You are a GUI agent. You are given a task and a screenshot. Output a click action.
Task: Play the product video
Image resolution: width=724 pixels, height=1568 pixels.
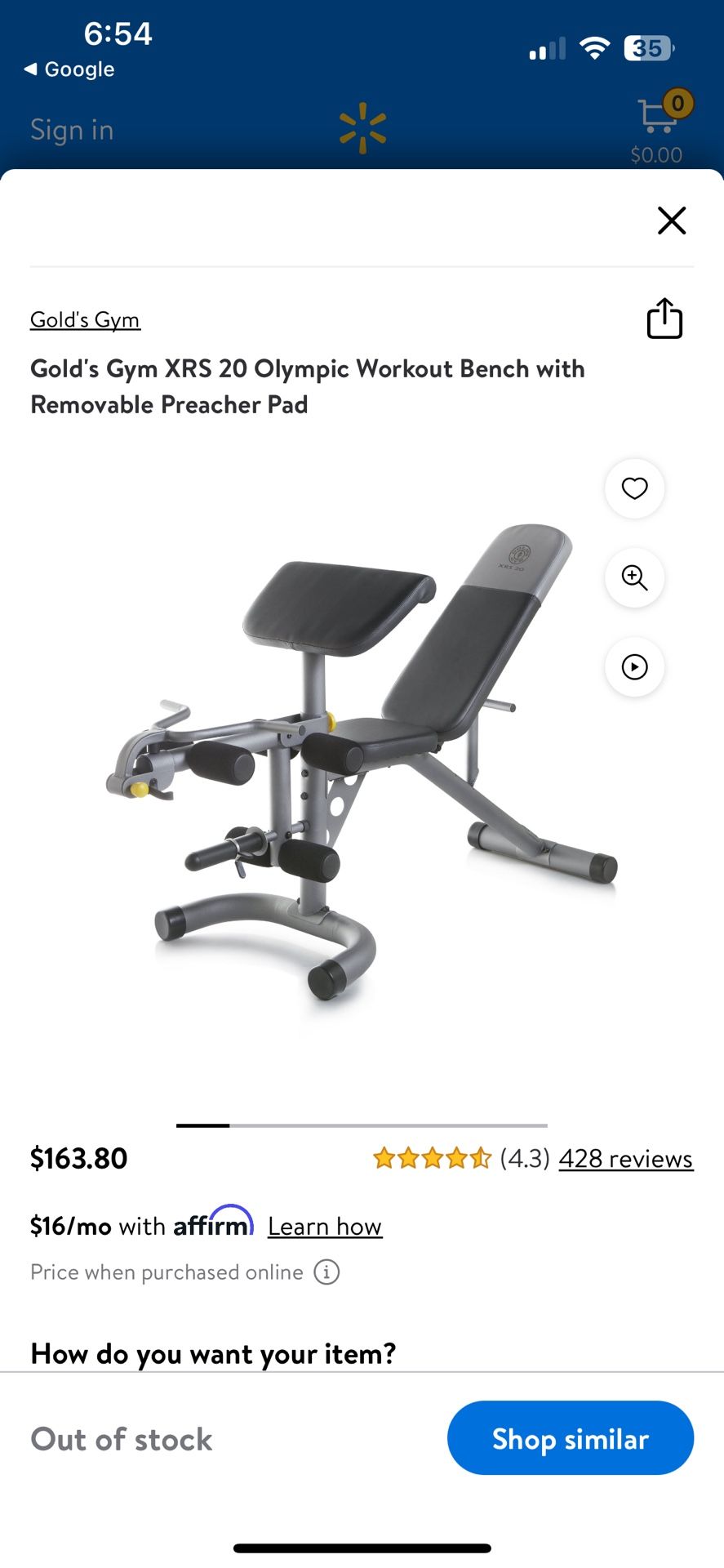(x=634, y=667)
